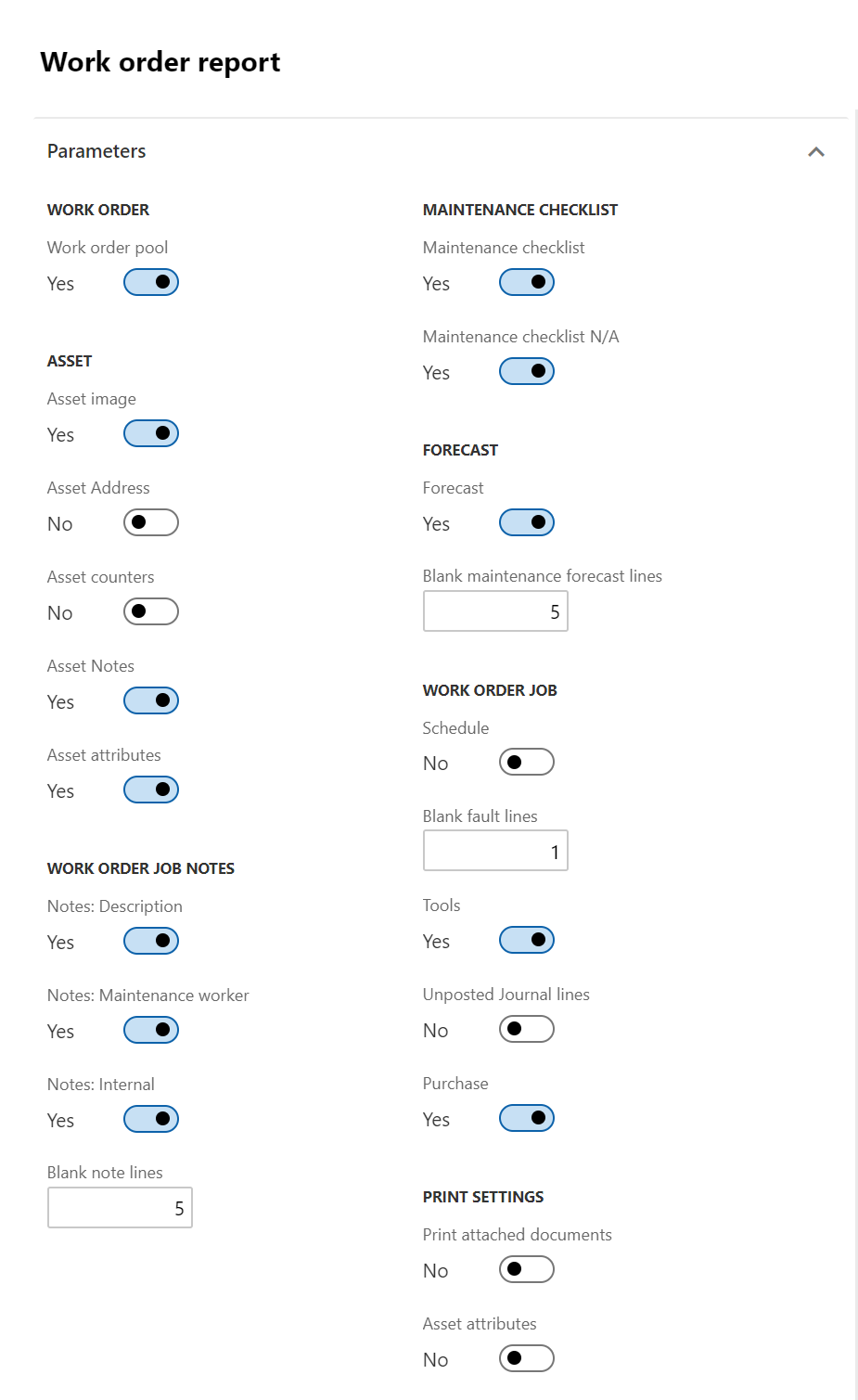The image size is (858, 1400).
Task: Switch on Asset counters
Action: pyautogui.click(x=151, y=611)
